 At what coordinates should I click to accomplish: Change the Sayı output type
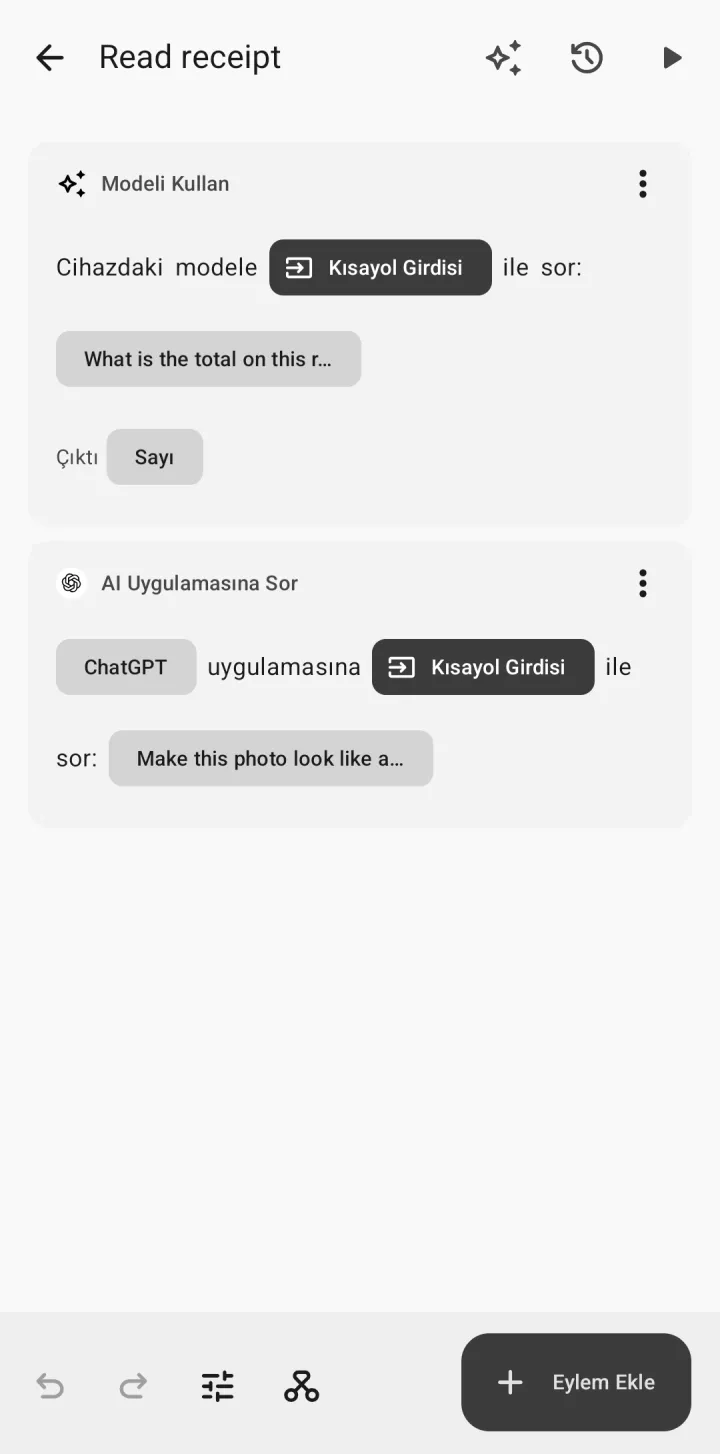click(155, 457)
